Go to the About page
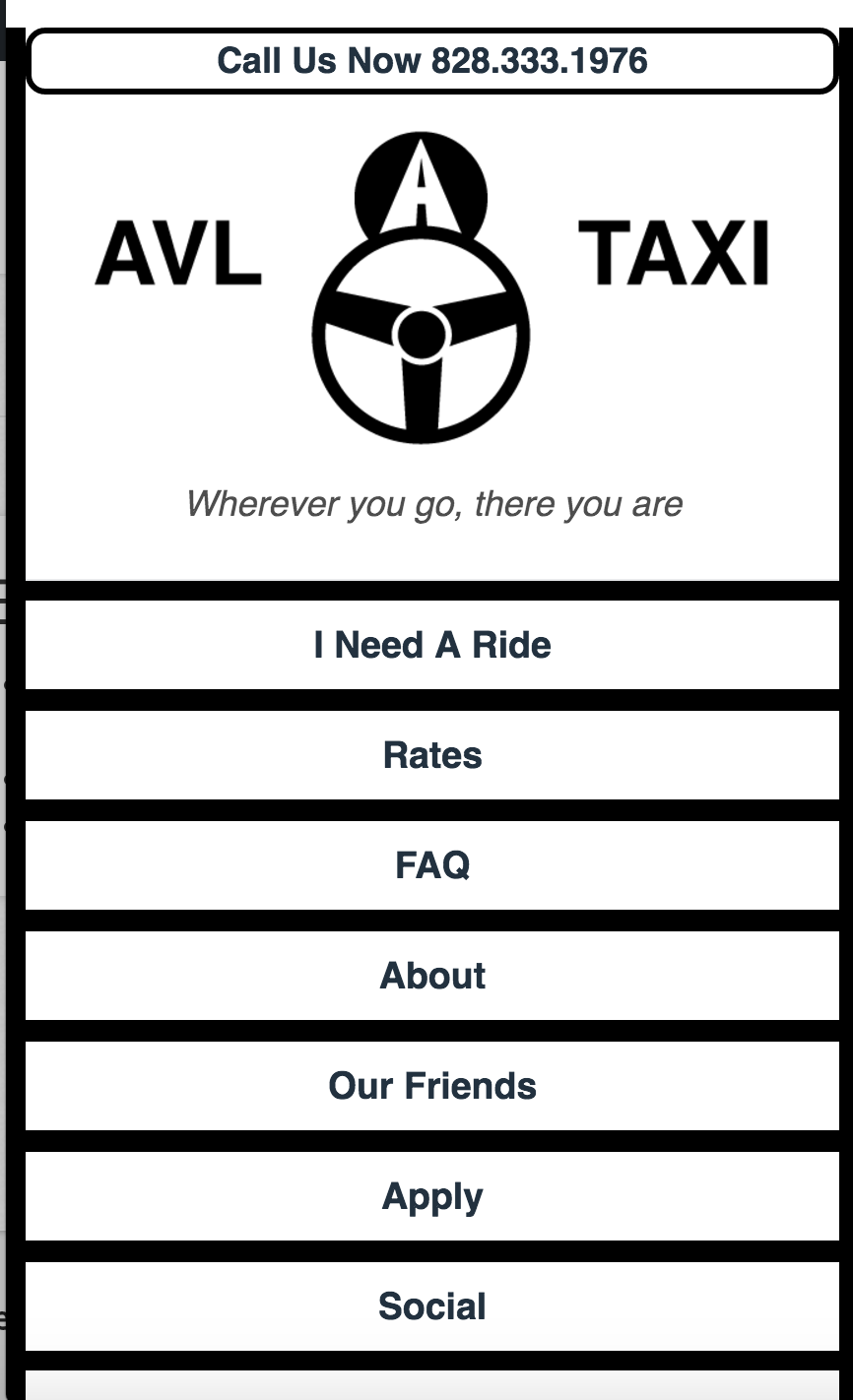The image size is (853, 1400). pos(431,976)
